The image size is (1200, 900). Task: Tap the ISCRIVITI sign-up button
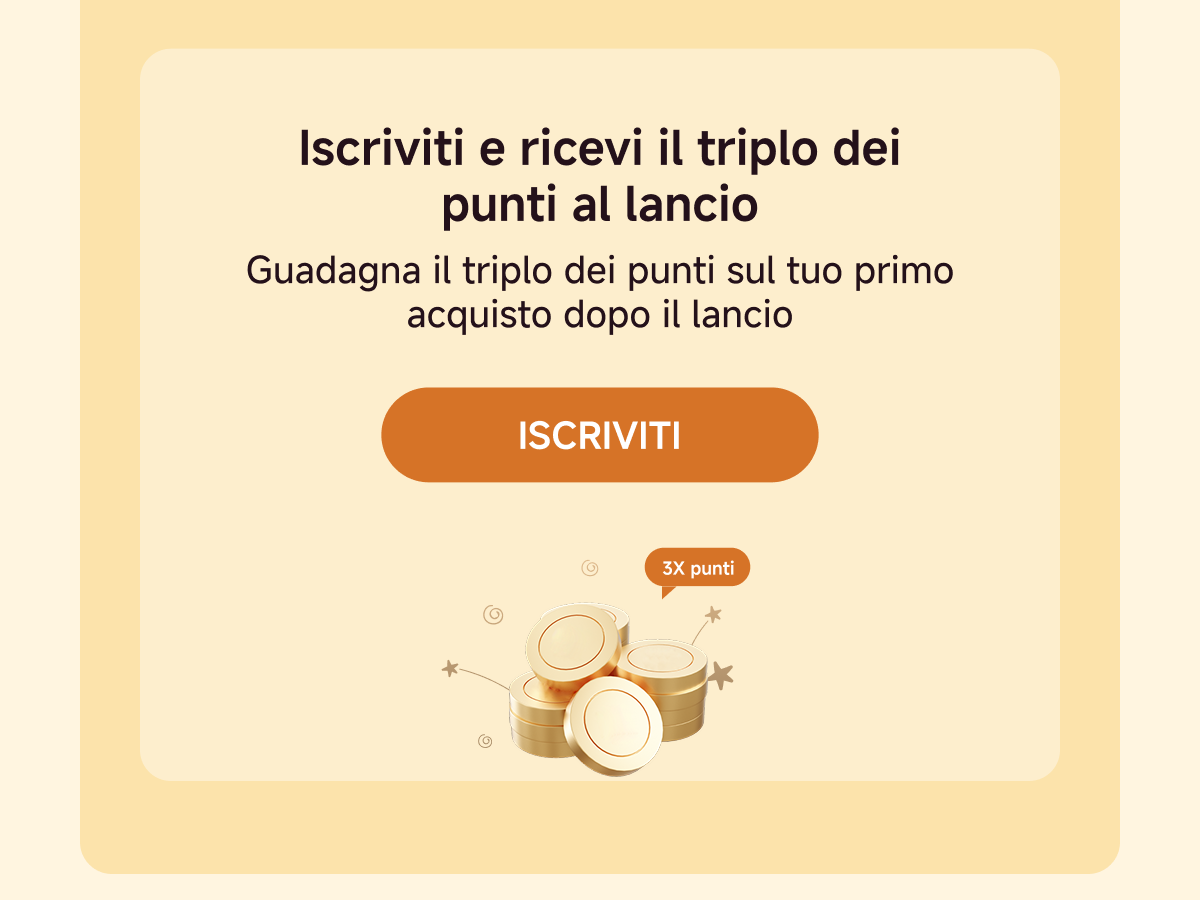pos(599,435)
